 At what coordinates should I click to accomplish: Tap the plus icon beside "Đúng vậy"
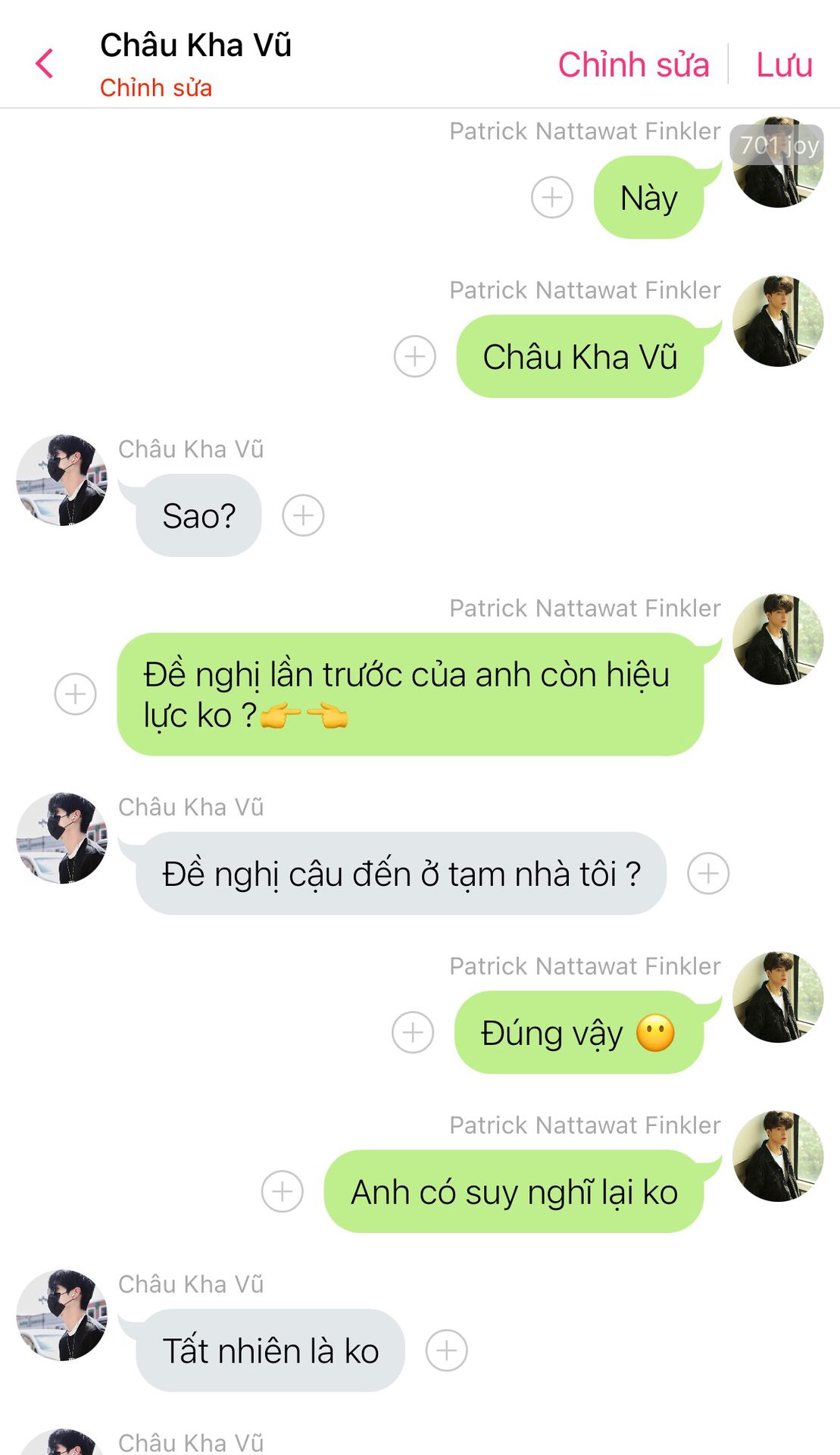click(413, 1033)
